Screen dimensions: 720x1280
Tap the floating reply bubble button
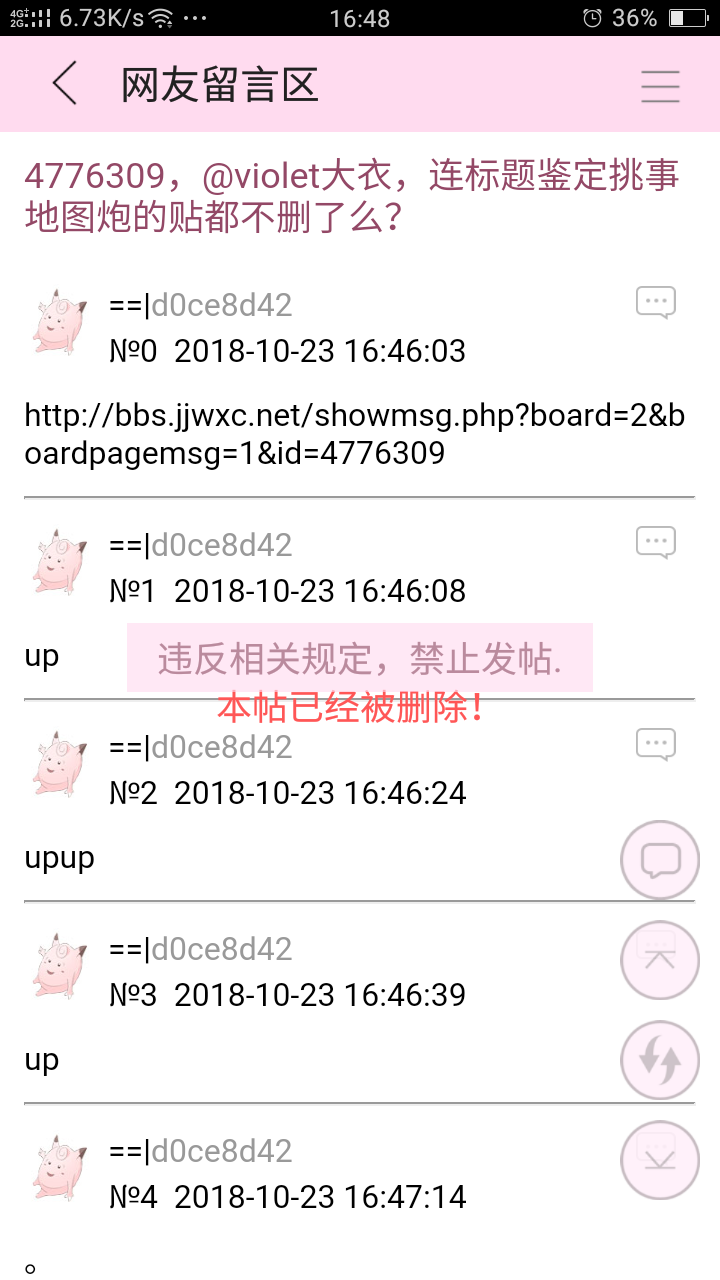(x=660, y=860)
